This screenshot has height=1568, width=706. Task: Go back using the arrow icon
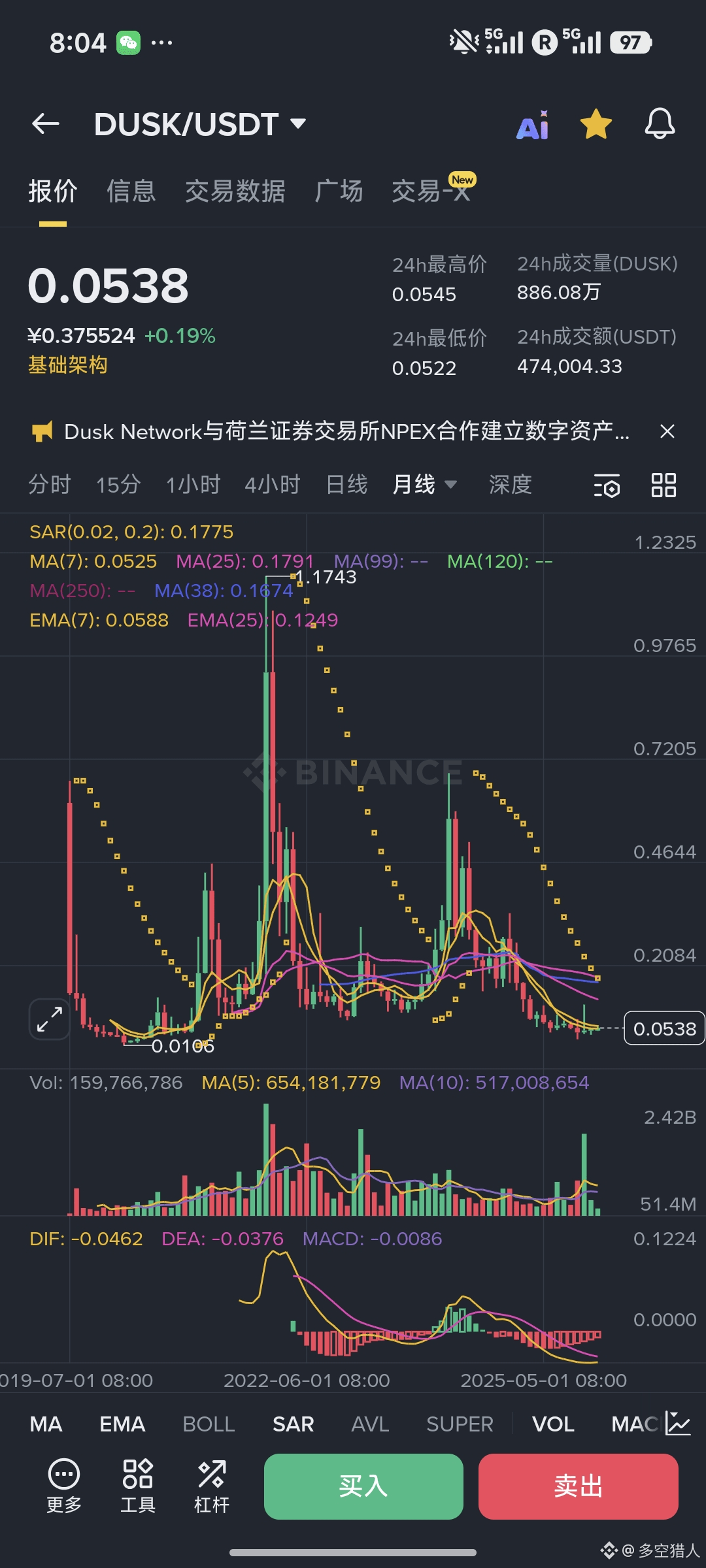pyautogui.click(x=46, y=123)
